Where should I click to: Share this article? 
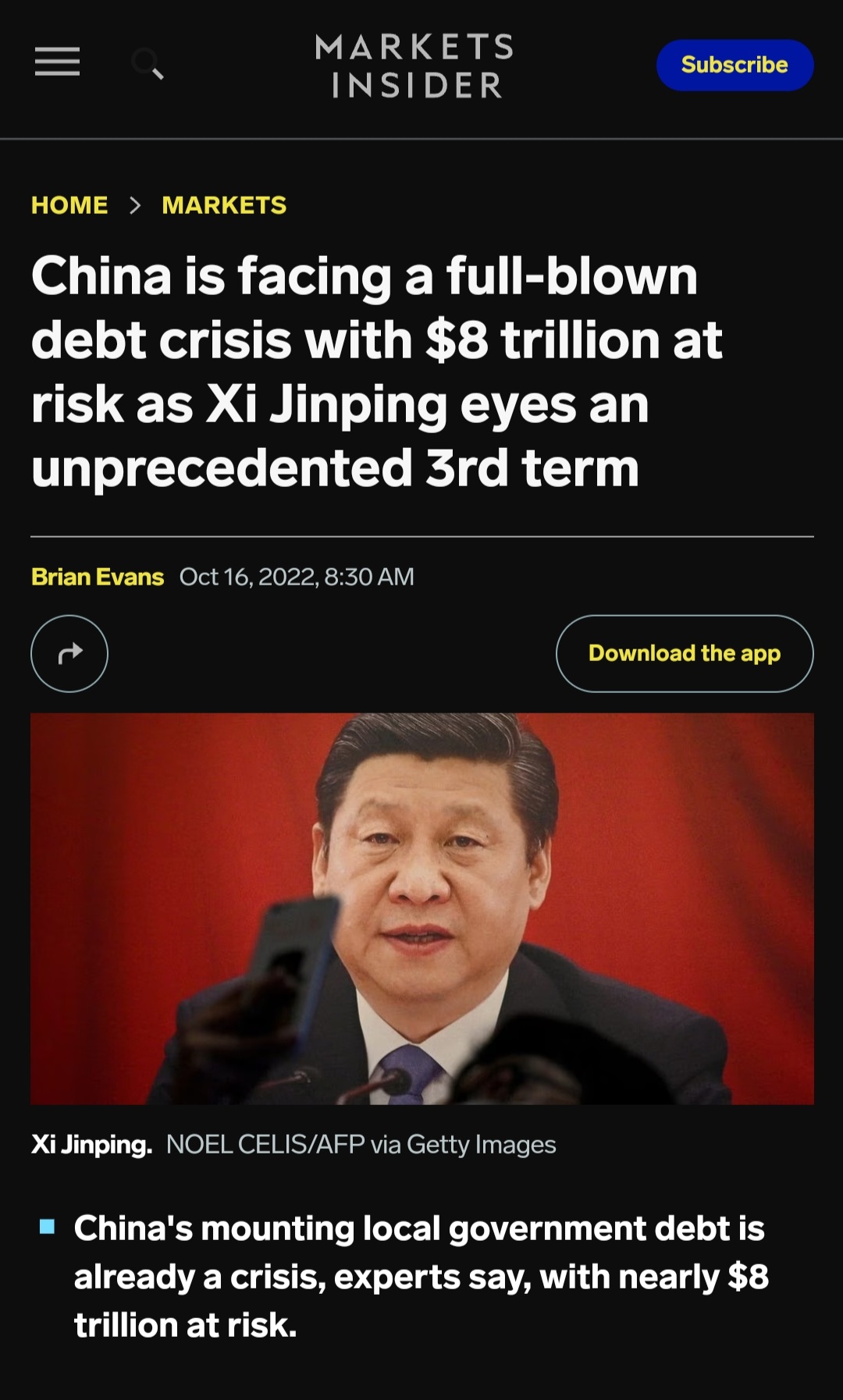[x=69, y=653]
